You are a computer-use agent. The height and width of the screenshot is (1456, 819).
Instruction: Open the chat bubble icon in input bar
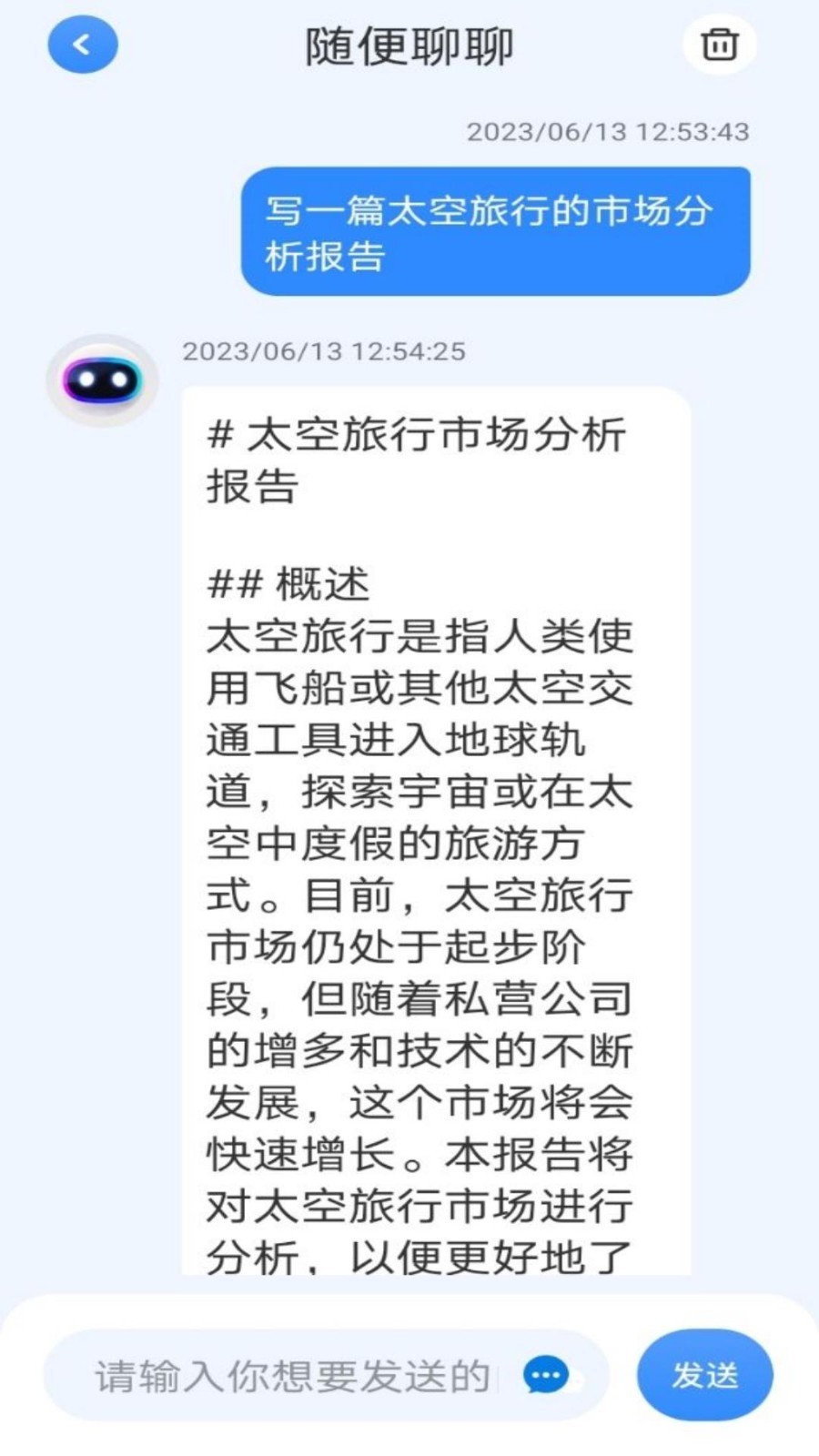tap(548, 1375)
